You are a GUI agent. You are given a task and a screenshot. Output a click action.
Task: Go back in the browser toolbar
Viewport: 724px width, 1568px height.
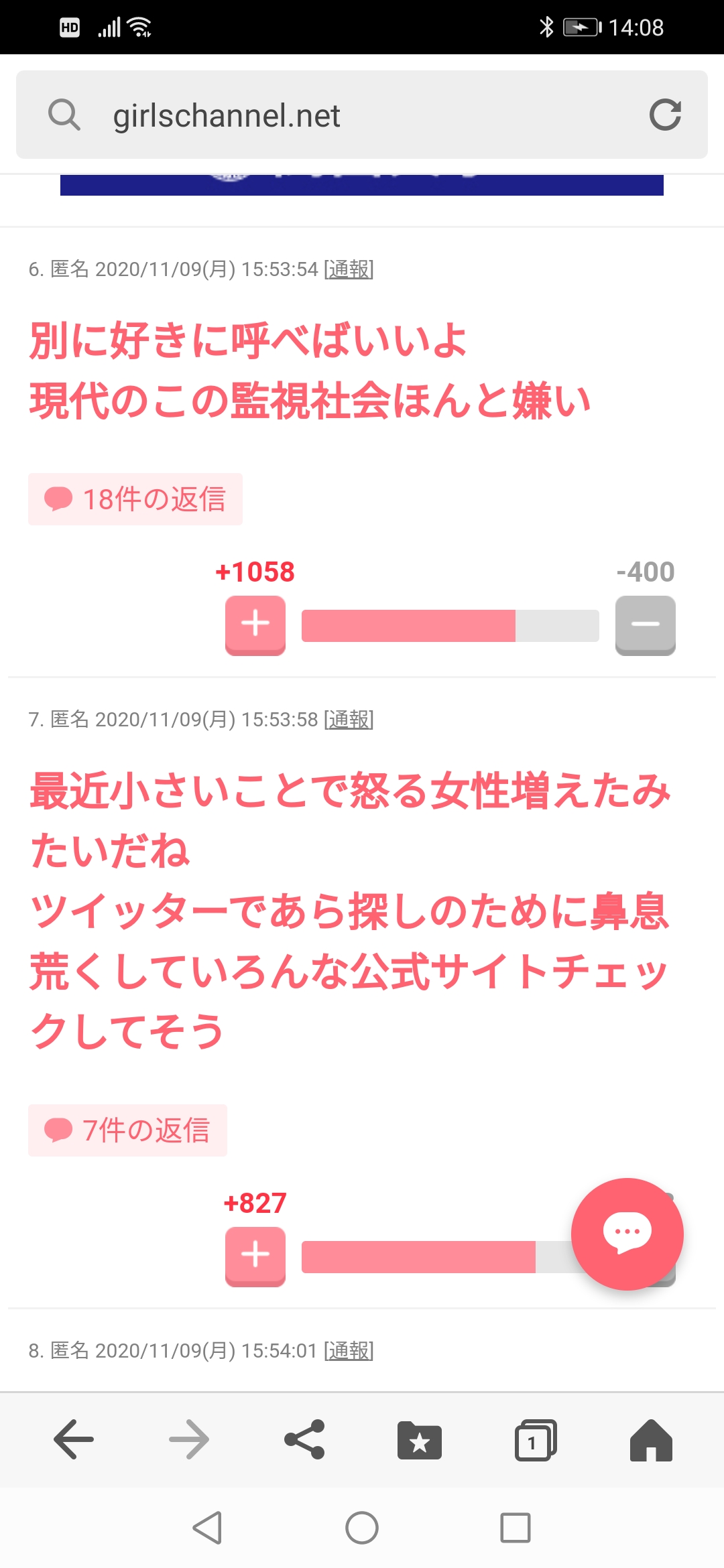[74, 1439]
